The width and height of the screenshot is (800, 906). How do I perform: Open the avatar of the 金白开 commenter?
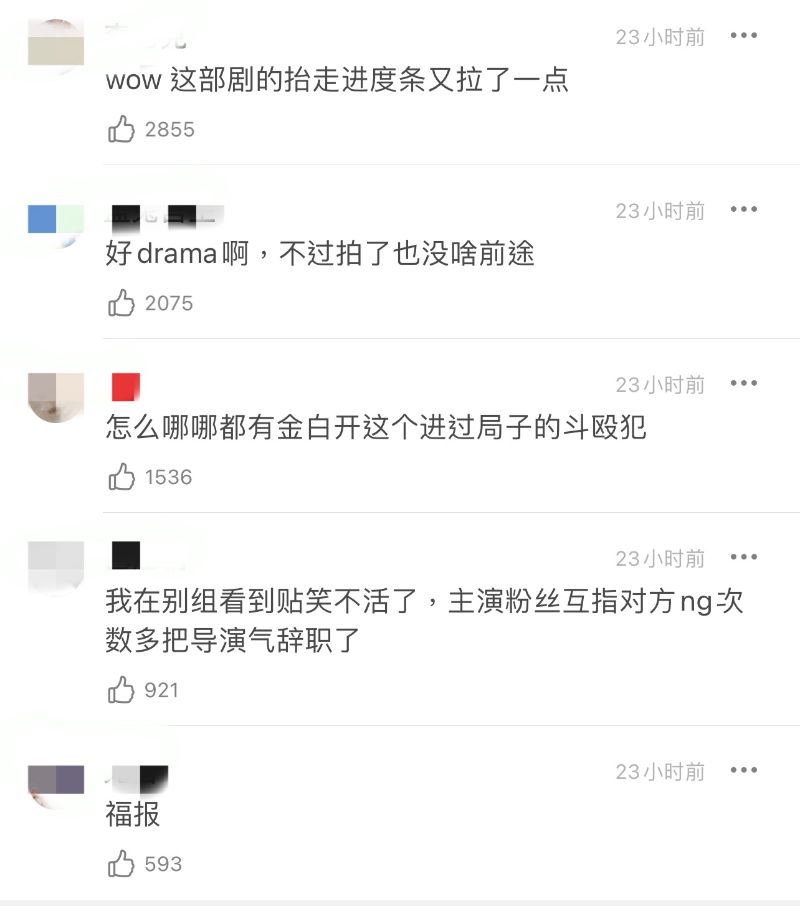[x=56, y=396]
